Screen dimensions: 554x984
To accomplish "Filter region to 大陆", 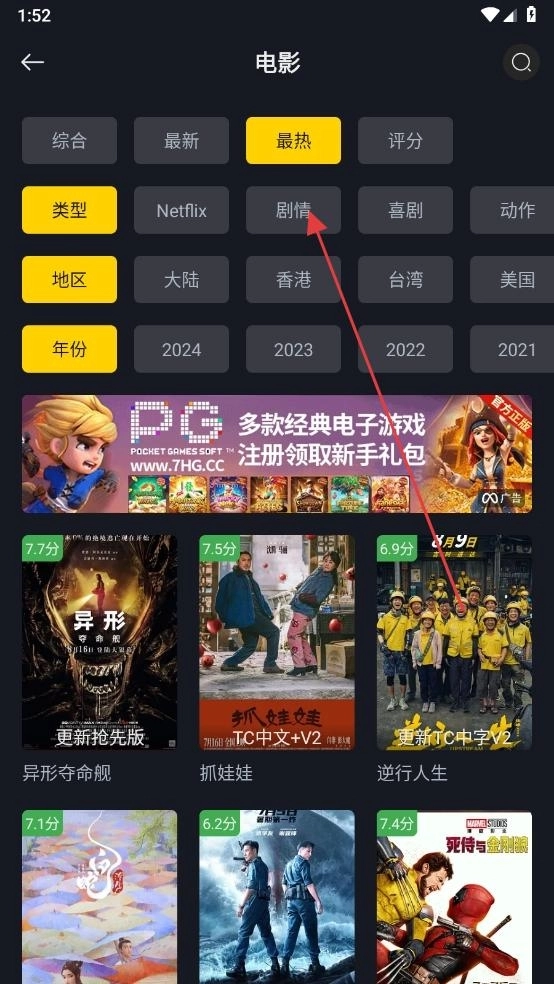I will tap(181, 280).
